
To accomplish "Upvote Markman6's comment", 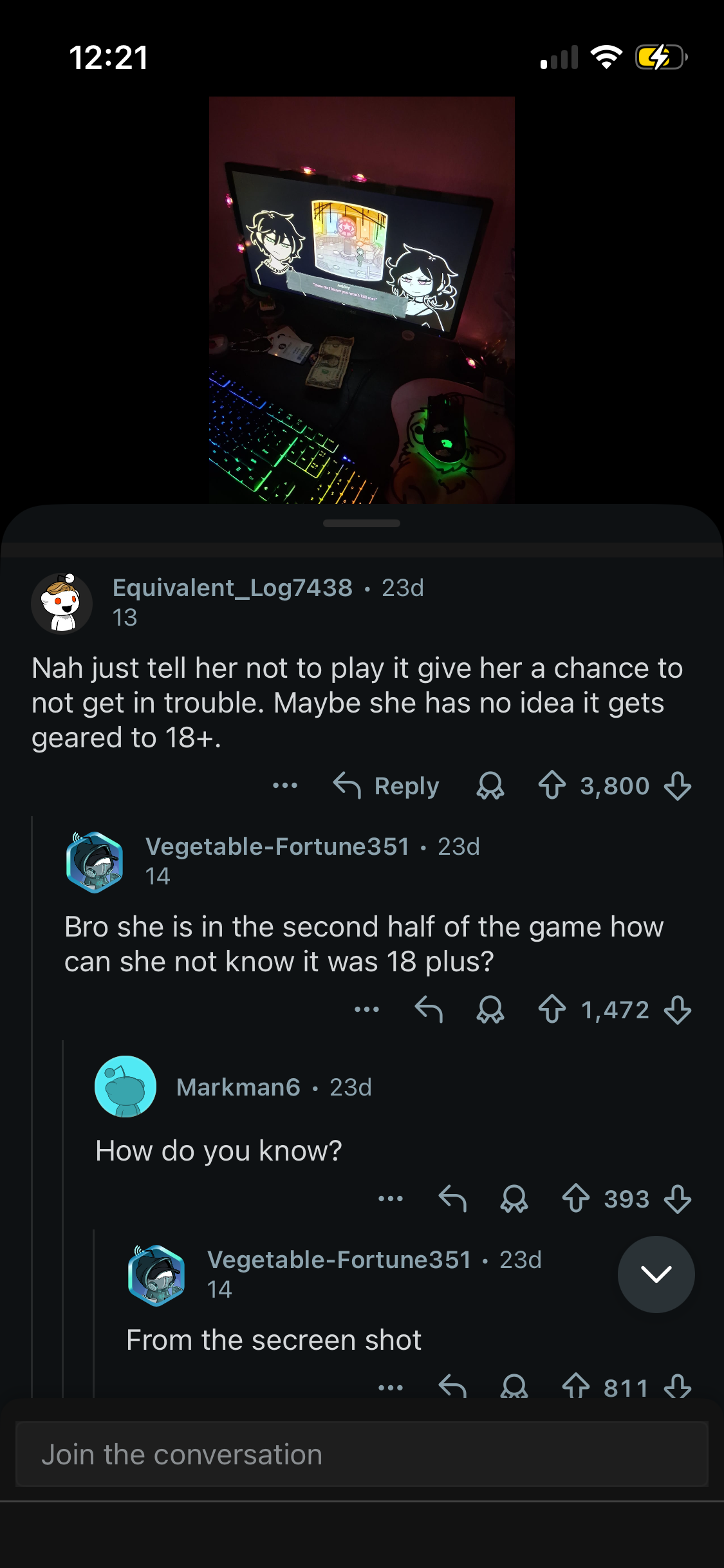I will (575, 1199).
